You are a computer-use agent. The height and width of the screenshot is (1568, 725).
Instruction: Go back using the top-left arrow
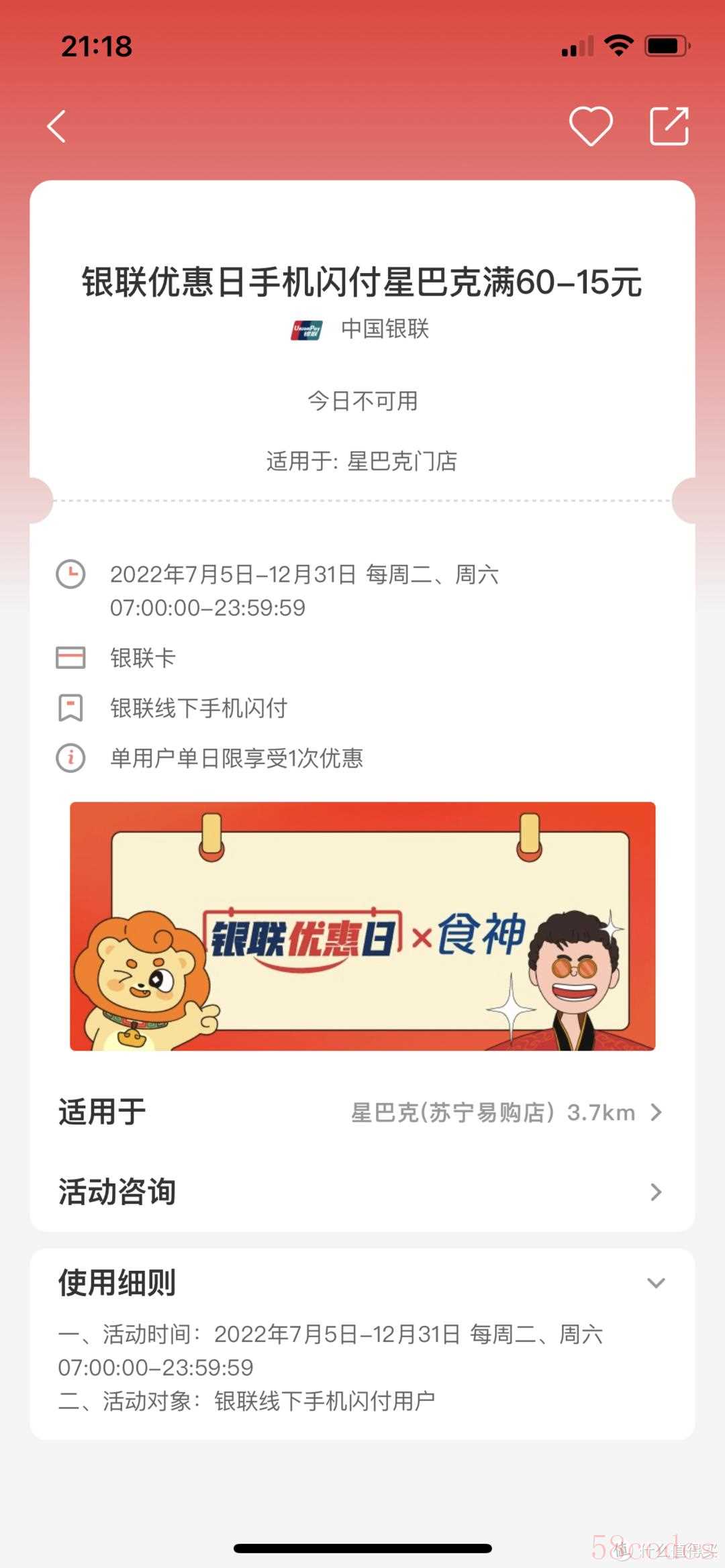coord(57,126)
